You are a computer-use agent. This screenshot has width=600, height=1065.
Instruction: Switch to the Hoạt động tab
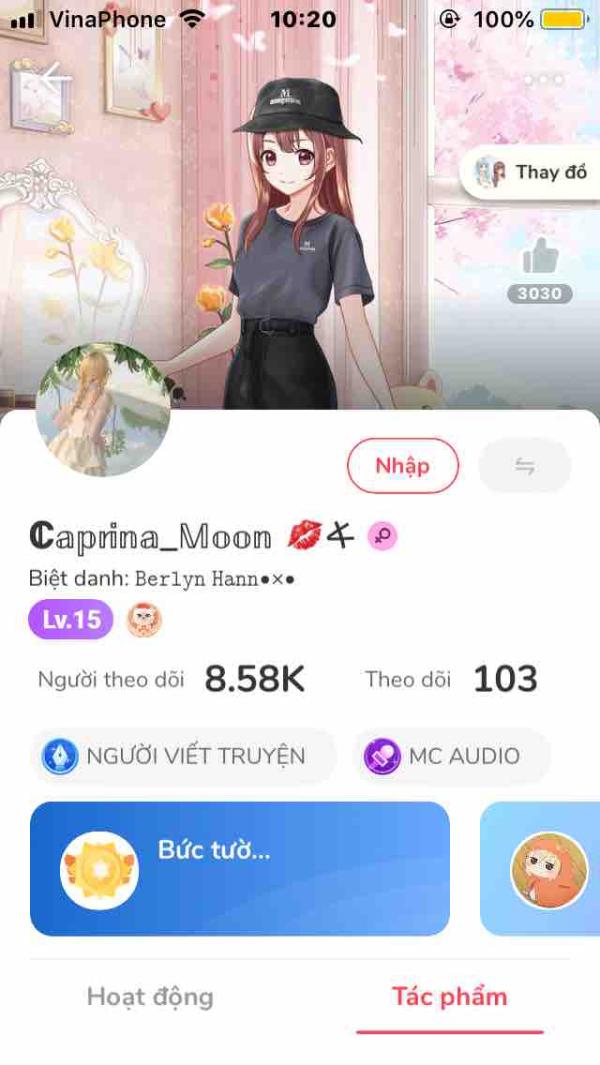click(150, 997)
